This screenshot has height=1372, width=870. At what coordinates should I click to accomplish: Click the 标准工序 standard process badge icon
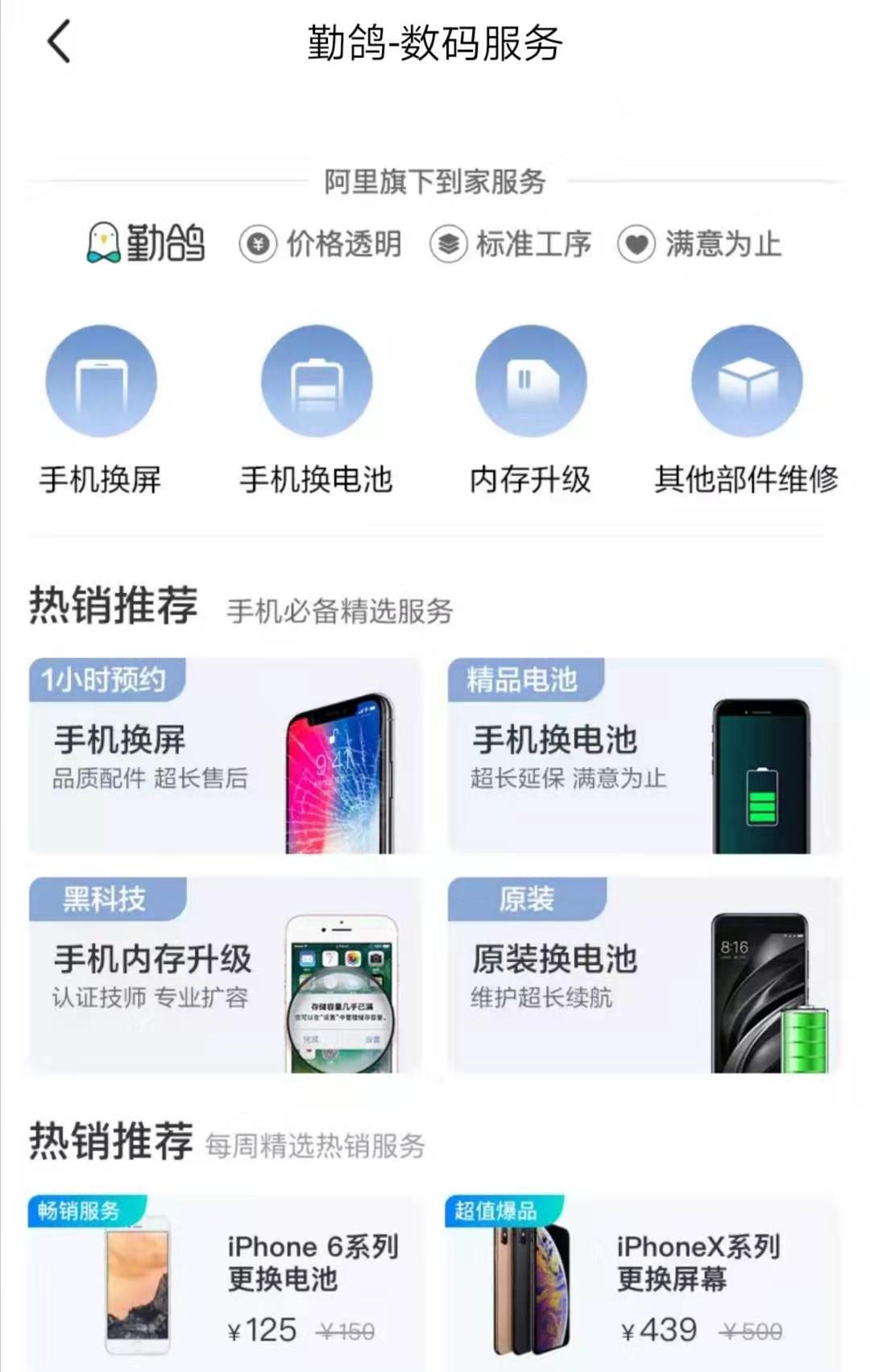[449, 244]
